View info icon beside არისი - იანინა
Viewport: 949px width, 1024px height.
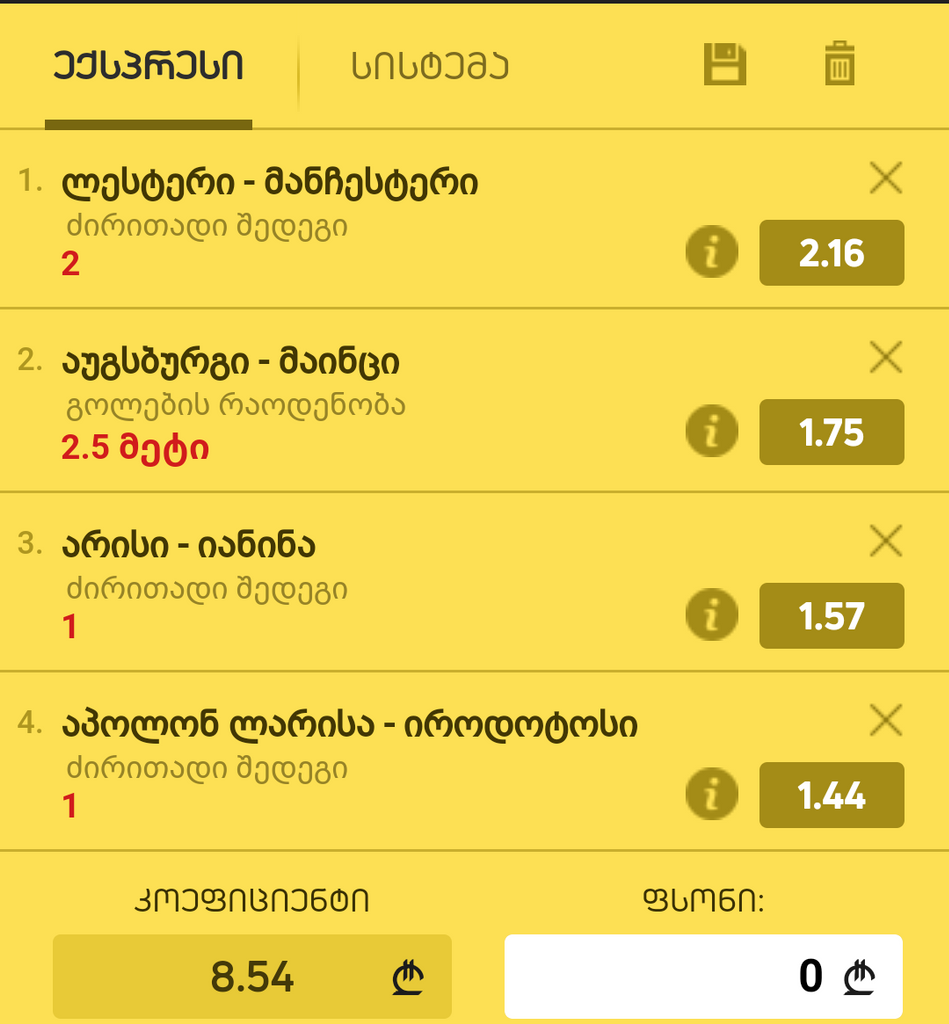(711, 616)
